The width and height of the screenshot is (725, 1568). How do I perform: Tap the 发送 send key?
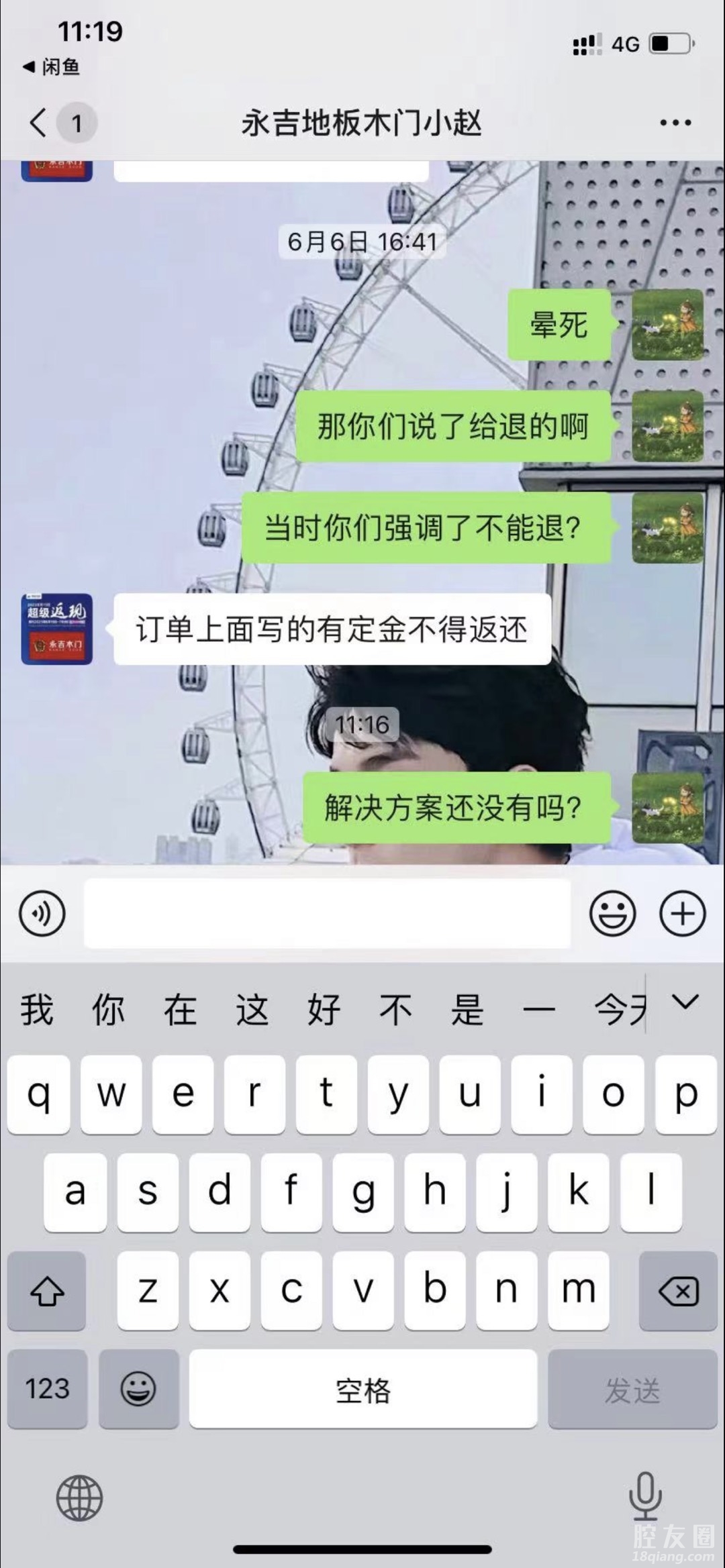(632, 1388)
